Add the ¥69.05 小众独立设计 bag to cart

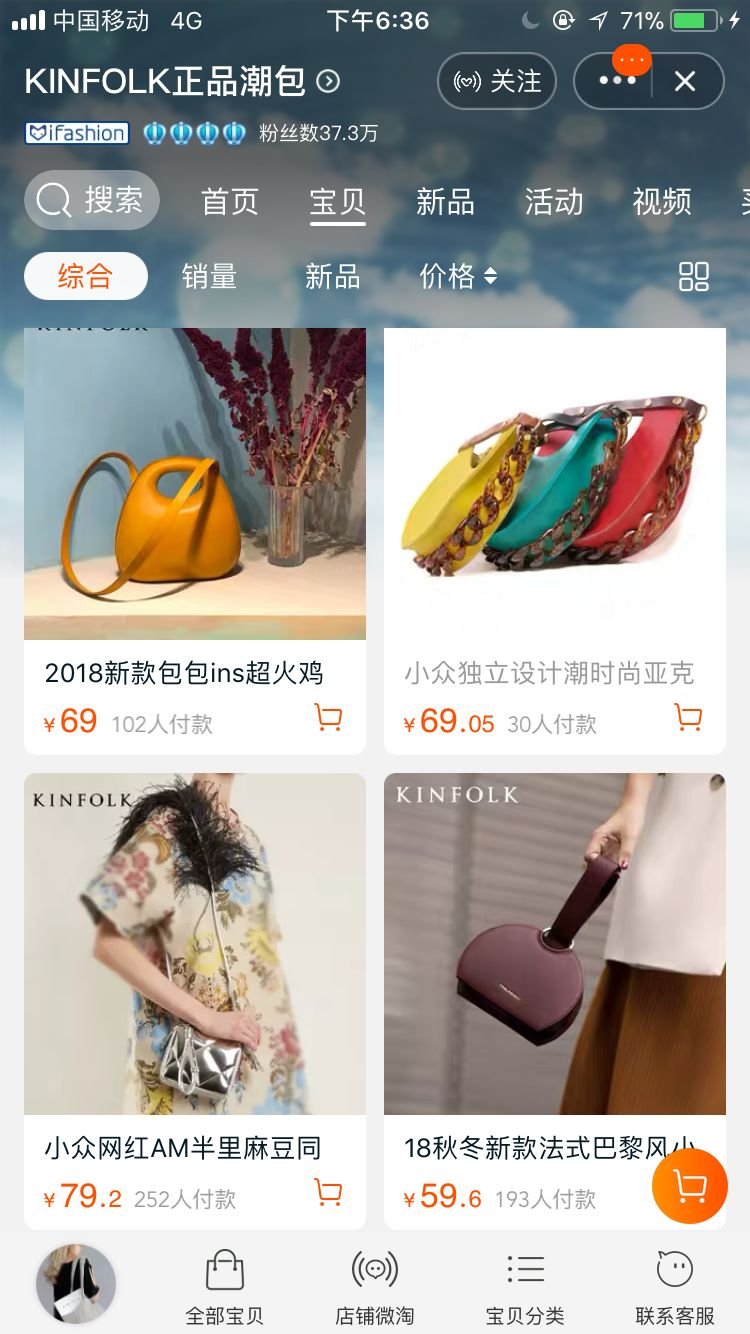click(x=688, y=717)
